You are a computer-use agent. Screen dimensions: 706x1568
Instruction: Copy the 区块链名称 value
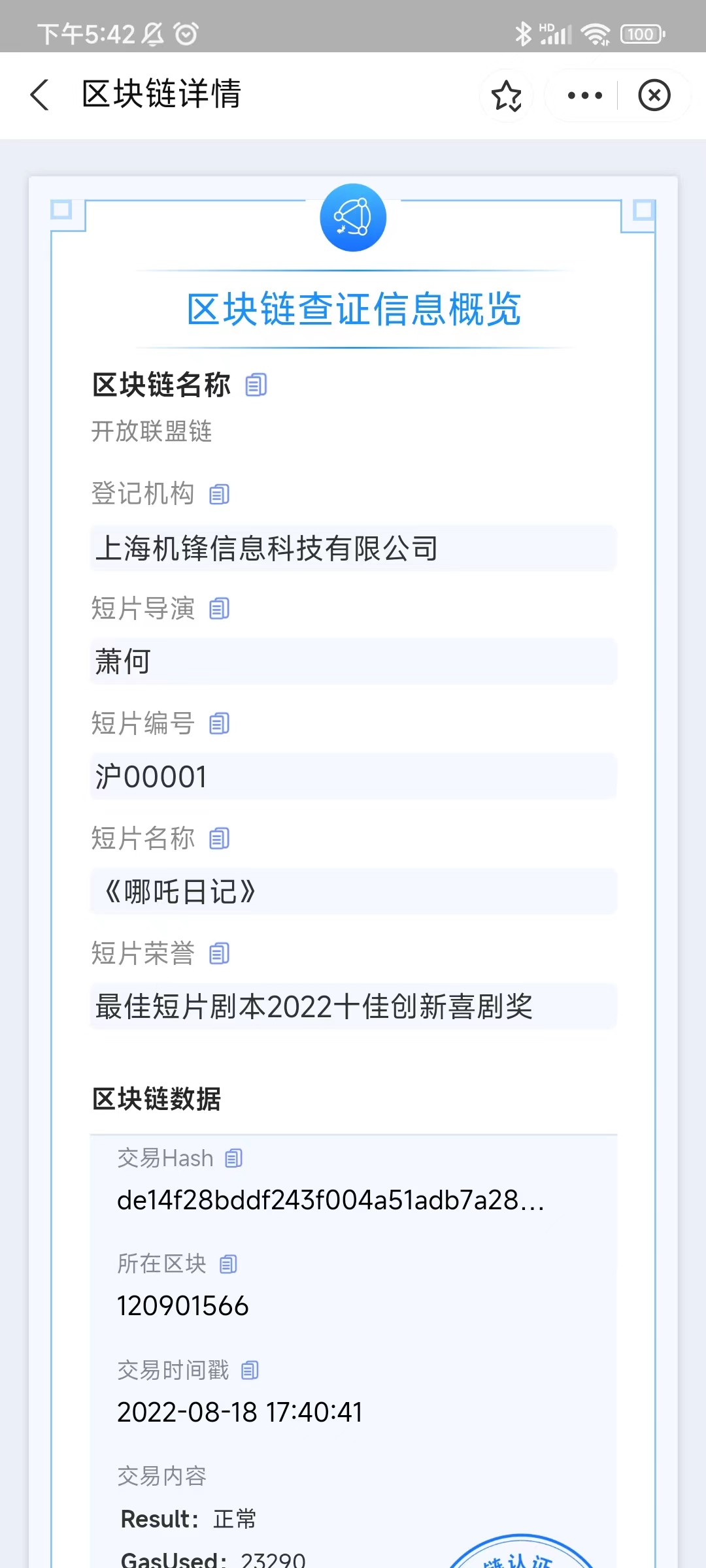click(256, 385)
